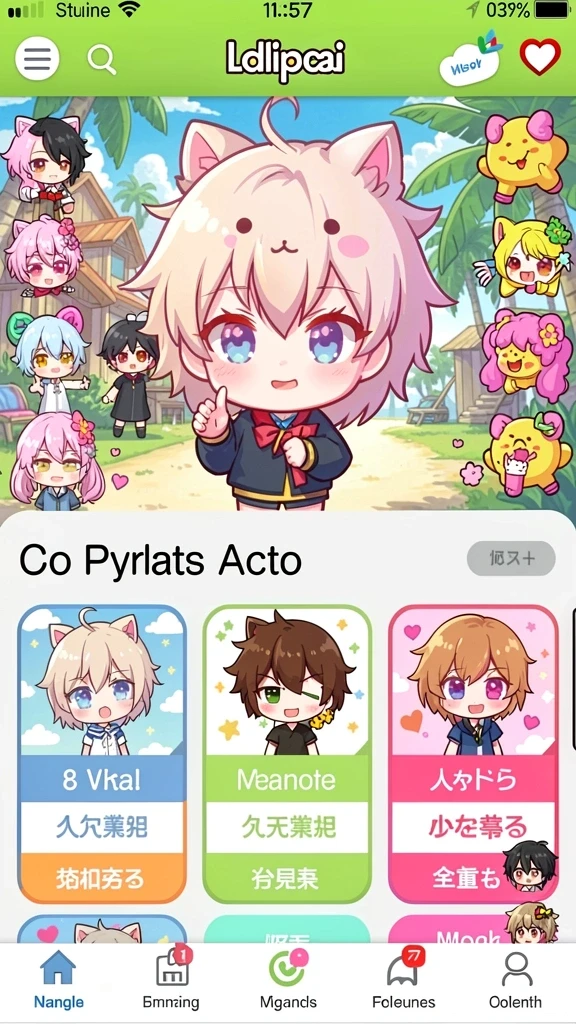Open the Foleunes notifications tab

click(404, 980)
